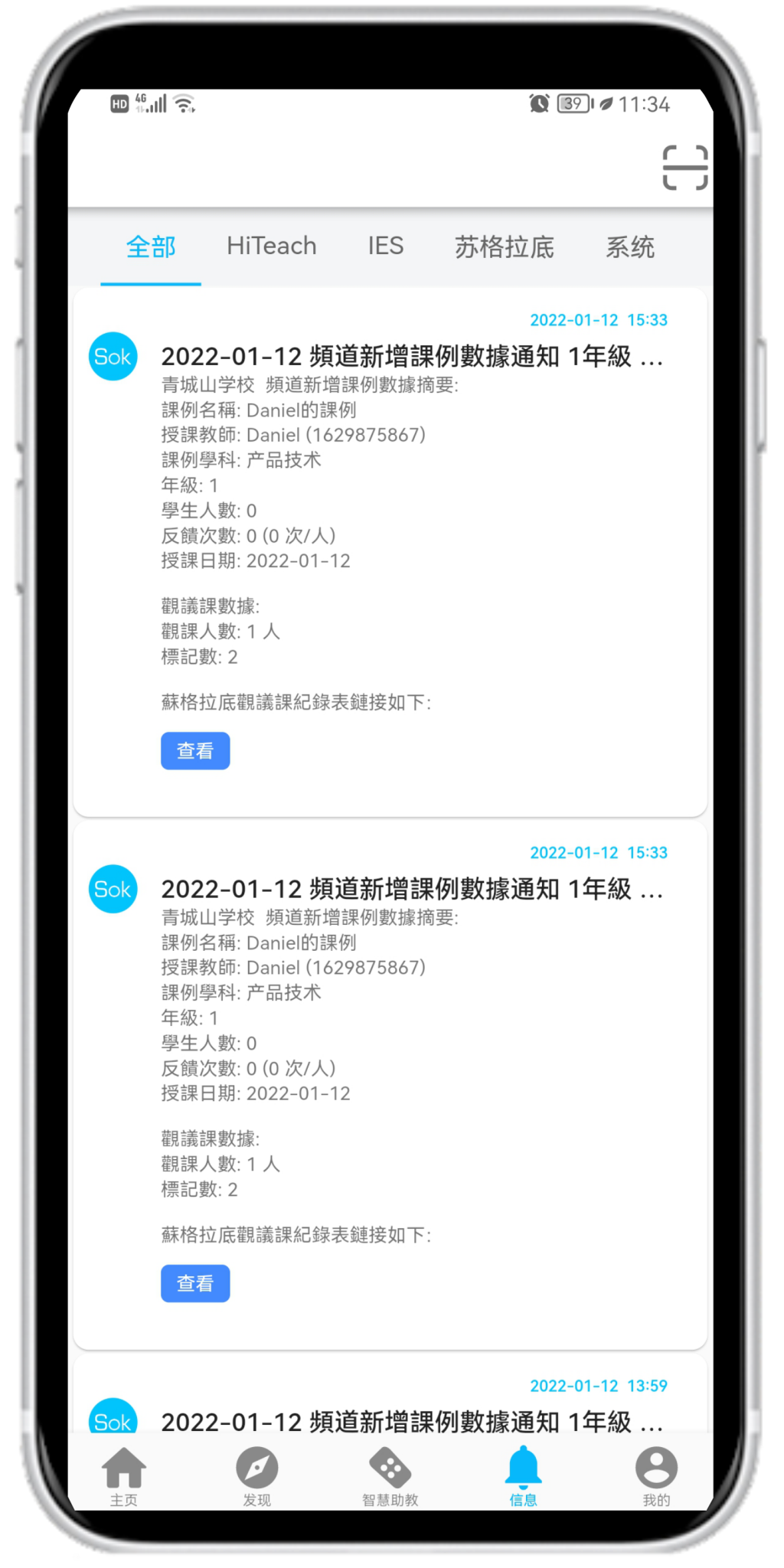Select the 信息 bell tab
784x1568 pixels.
(523, 1476)
